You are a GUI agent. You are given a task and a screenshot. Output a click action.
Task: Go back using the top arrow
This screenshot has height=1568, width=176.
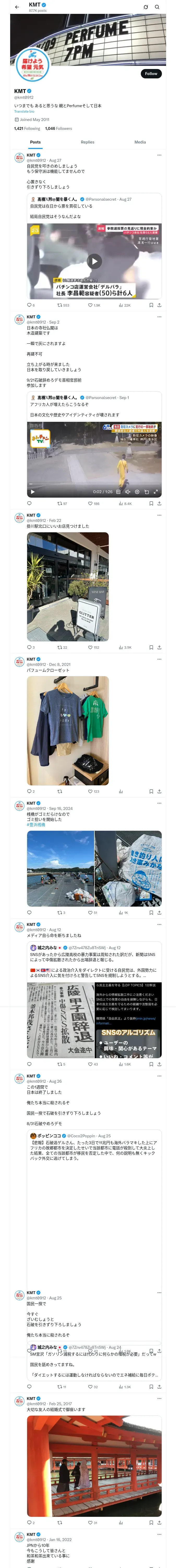[17, 7]
